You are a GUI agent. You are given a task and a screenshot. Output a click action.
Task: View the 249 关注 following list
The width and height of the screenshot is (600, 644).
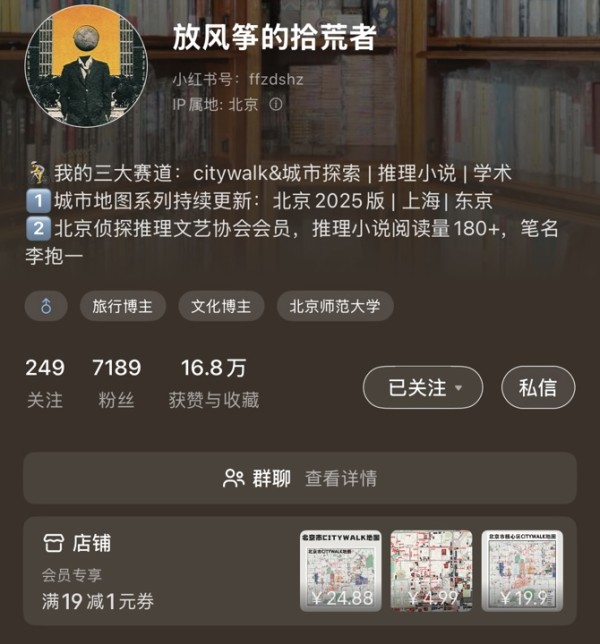point(45,383)
